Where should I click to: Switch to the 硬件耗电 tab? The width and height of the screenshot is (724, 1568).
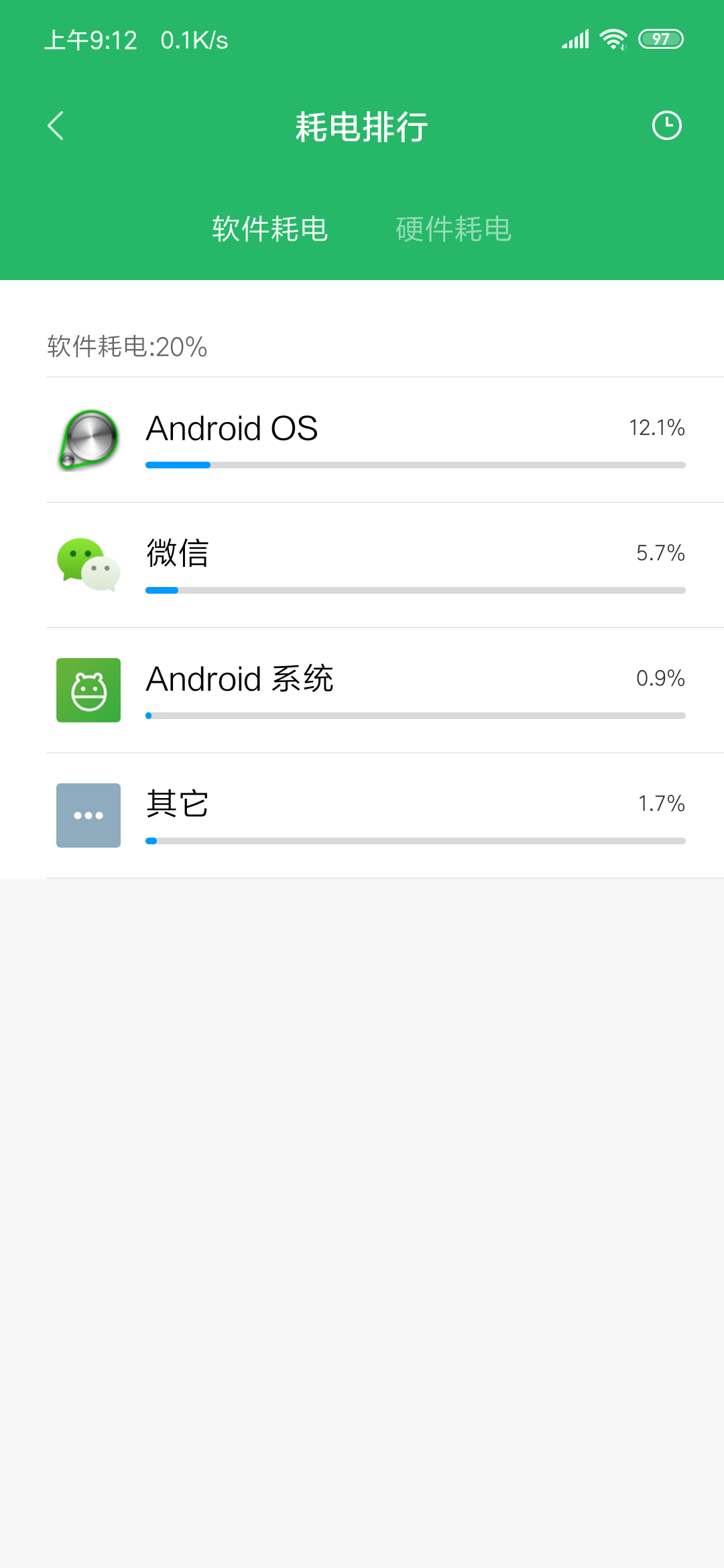coord(453,229)
